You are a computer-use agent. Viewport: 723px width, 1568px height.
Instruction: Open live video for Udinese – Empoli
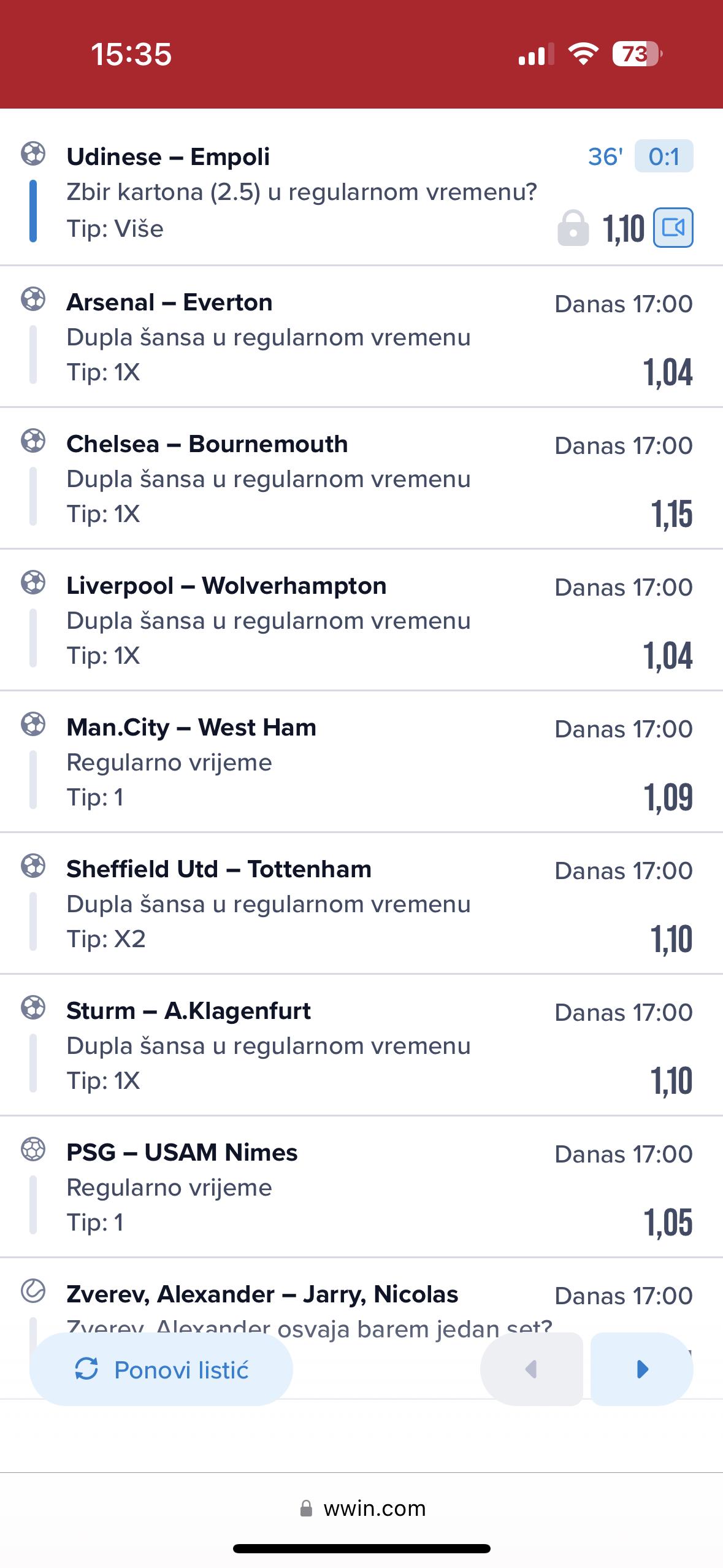[x=673, y=228]
